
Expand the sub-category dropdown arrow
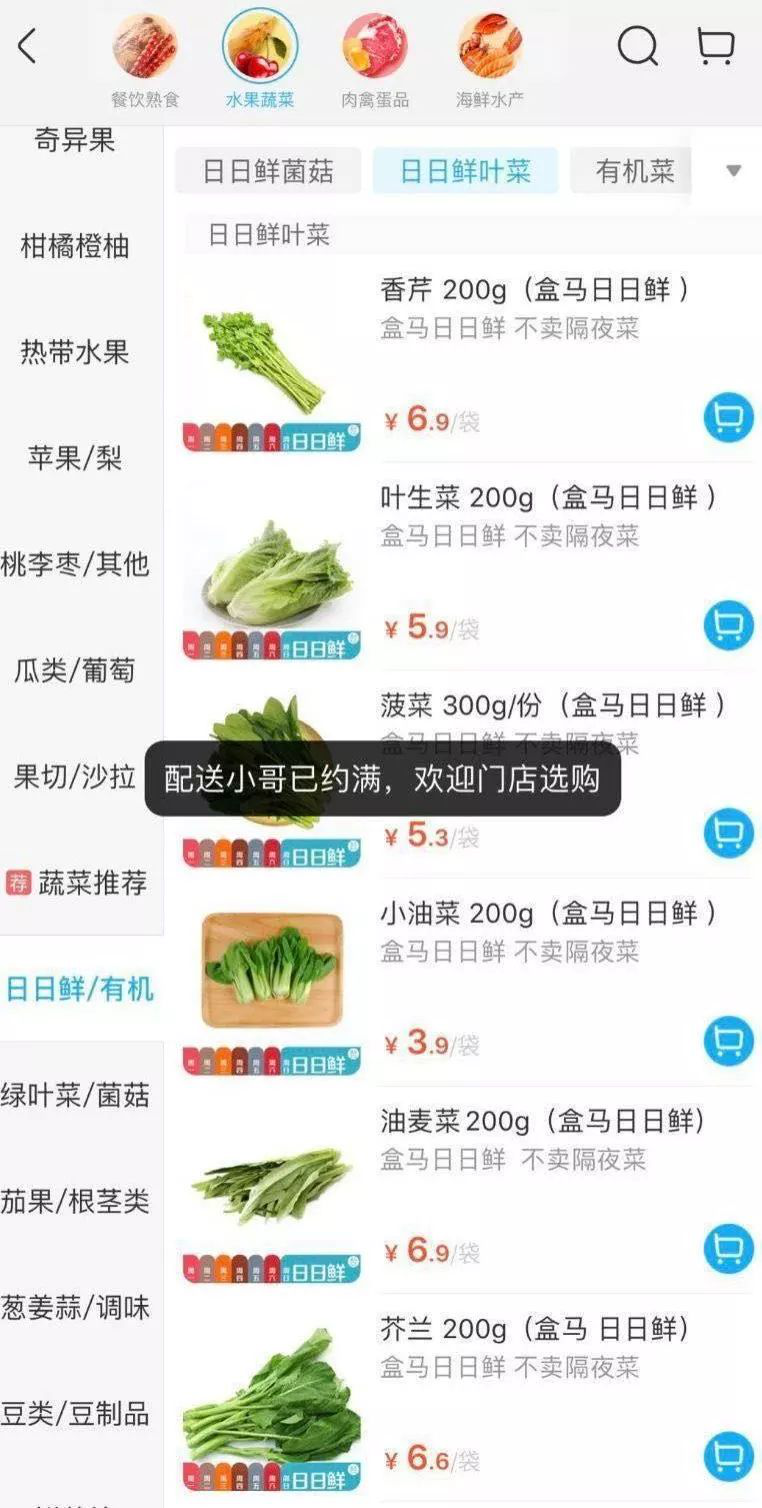pos(733,171)
